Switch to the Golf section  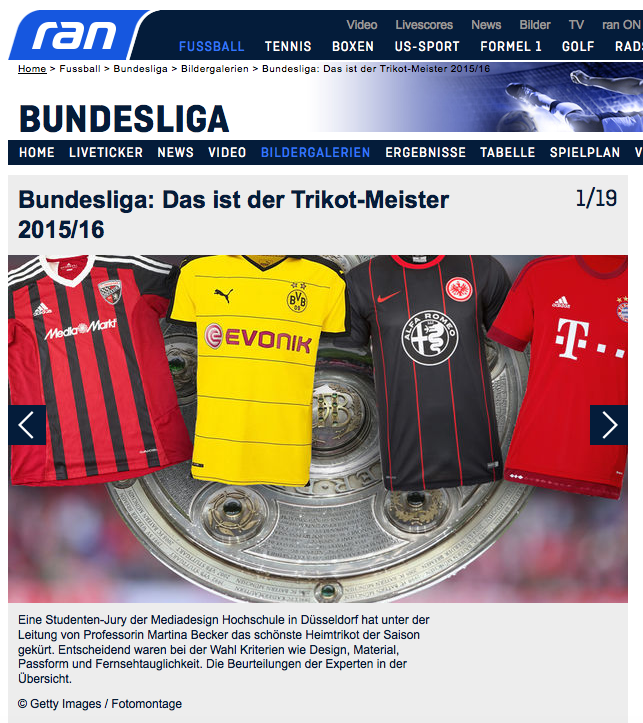pyautogui.click(x=578, y=47)
